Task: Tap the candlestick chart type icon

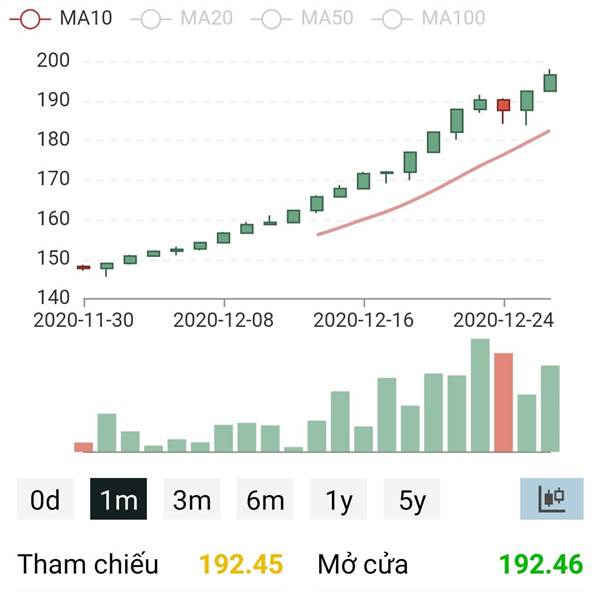Action: [x=551, y=498]
